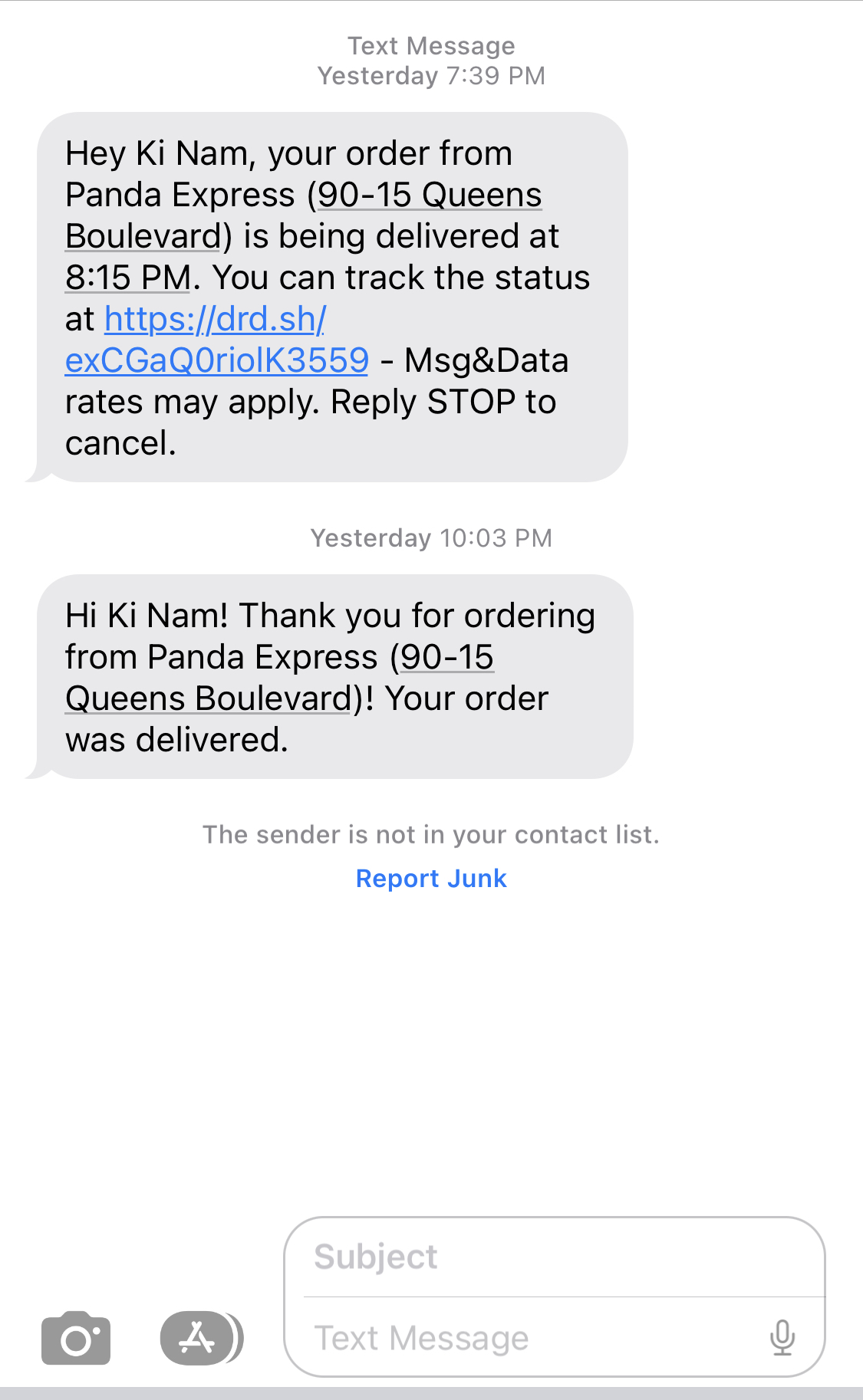Select the order delivered message bubble

[330, 675]
